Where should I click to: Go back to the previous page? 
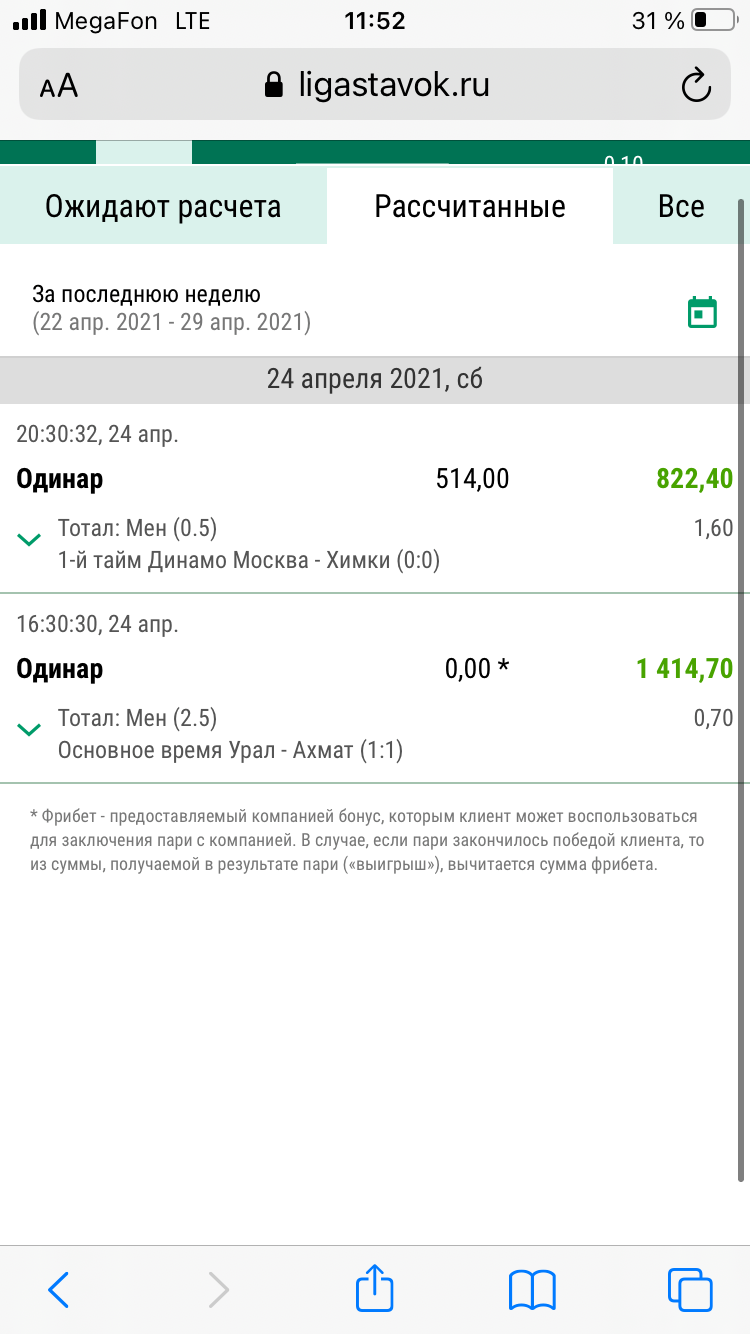(x=59, y=1290)
